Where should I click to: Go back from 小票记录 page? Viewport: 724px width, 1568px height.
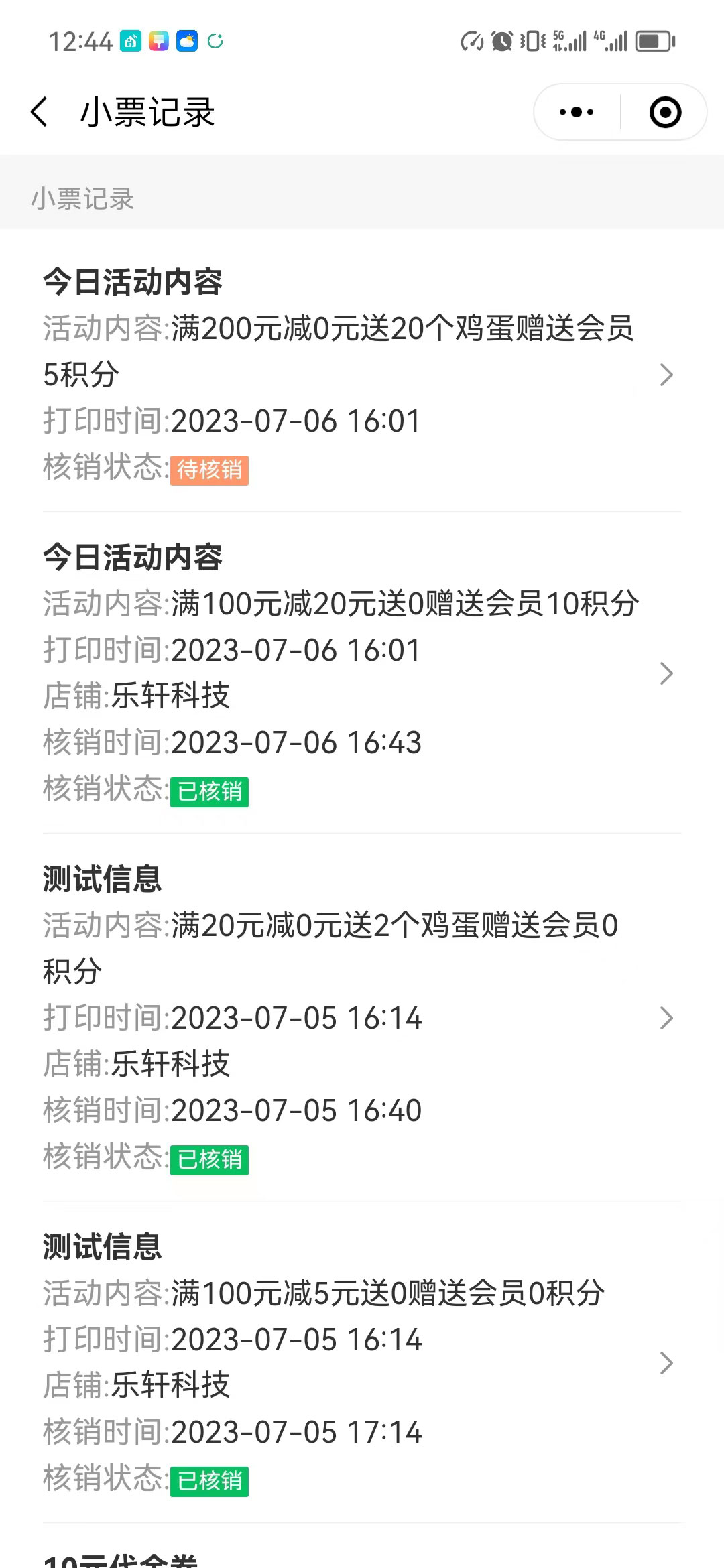(x=40, y=111)
